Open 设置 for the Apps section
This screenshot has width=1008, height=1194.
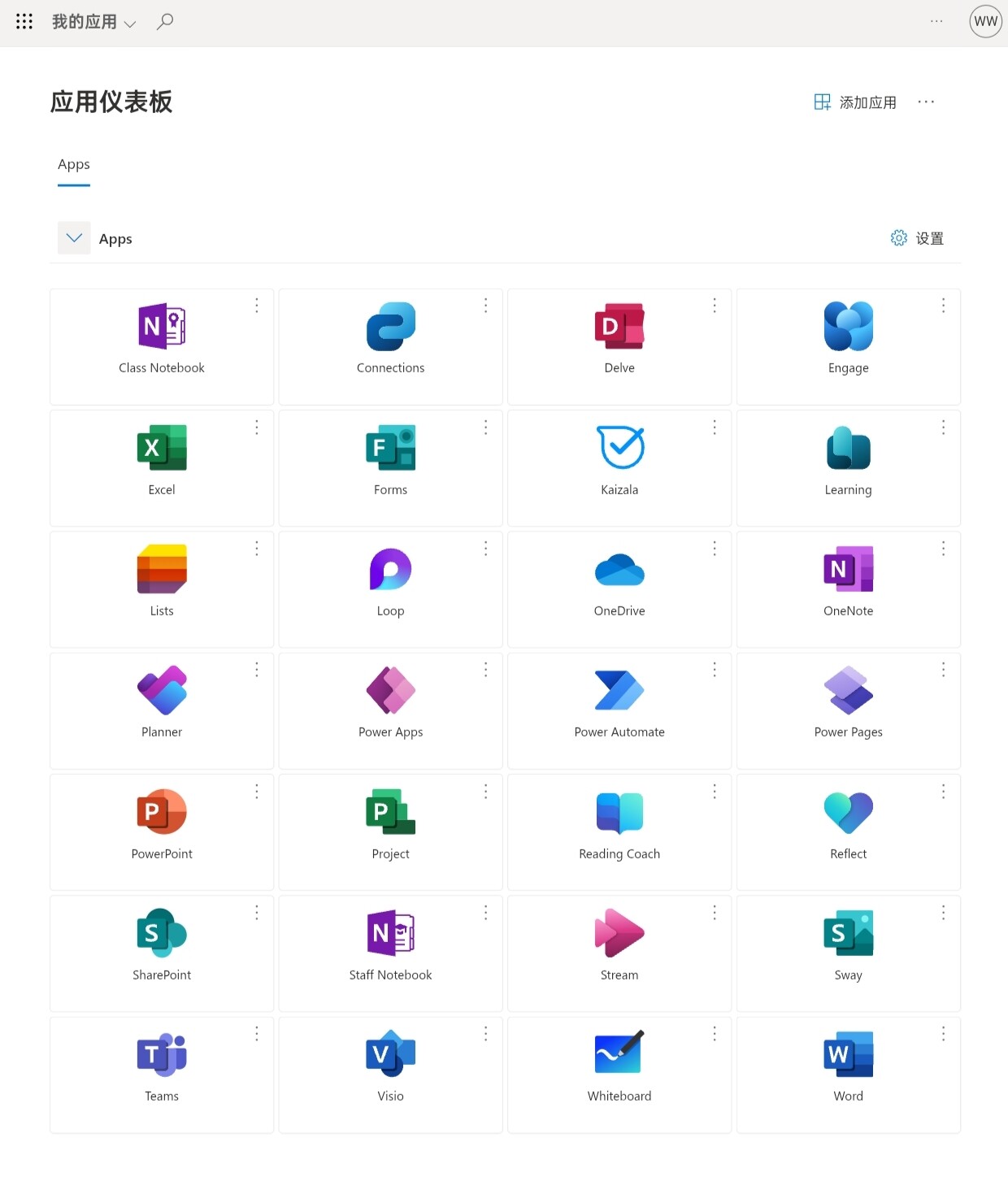coord(917,238)
